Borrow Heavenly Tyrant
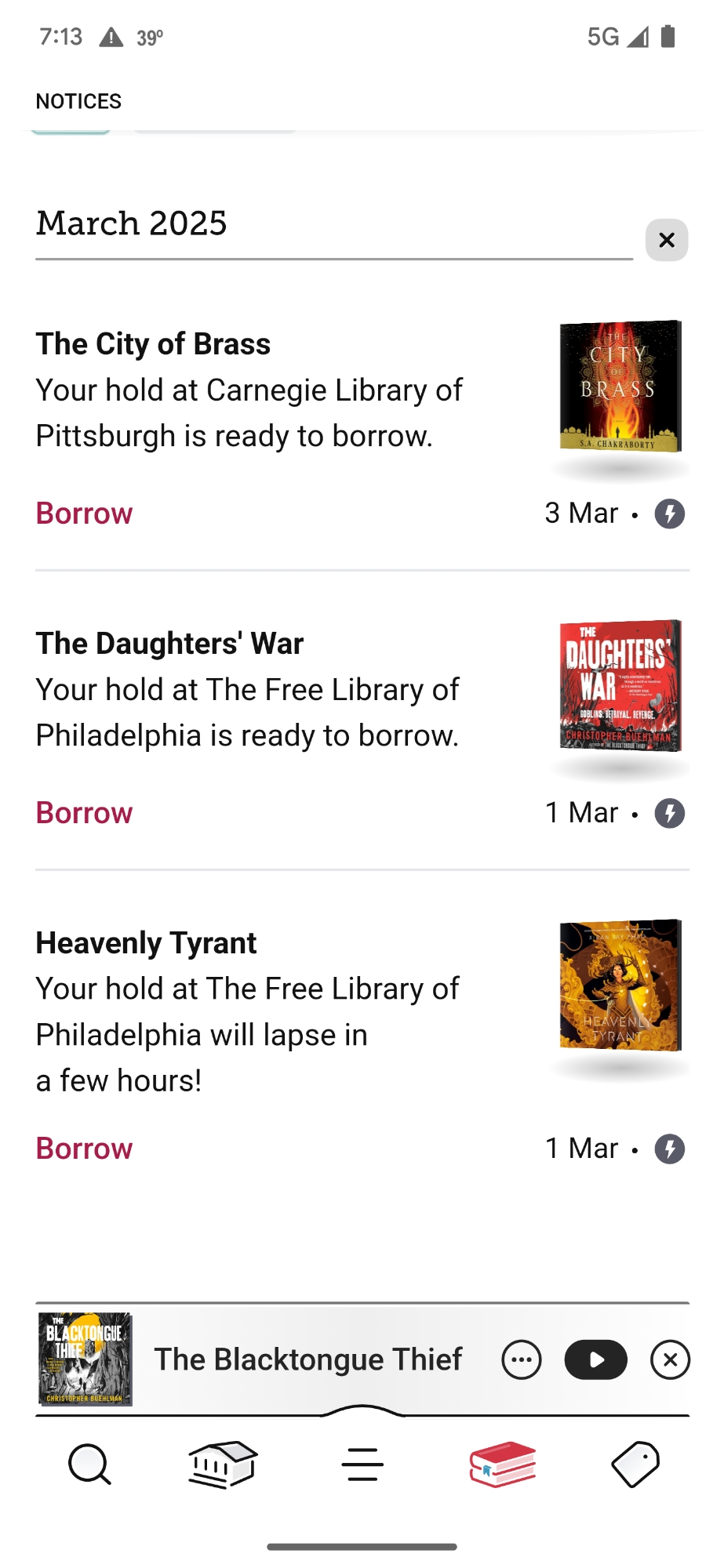The width and height of the screenshot is (724, 1568). point(84,1149)
